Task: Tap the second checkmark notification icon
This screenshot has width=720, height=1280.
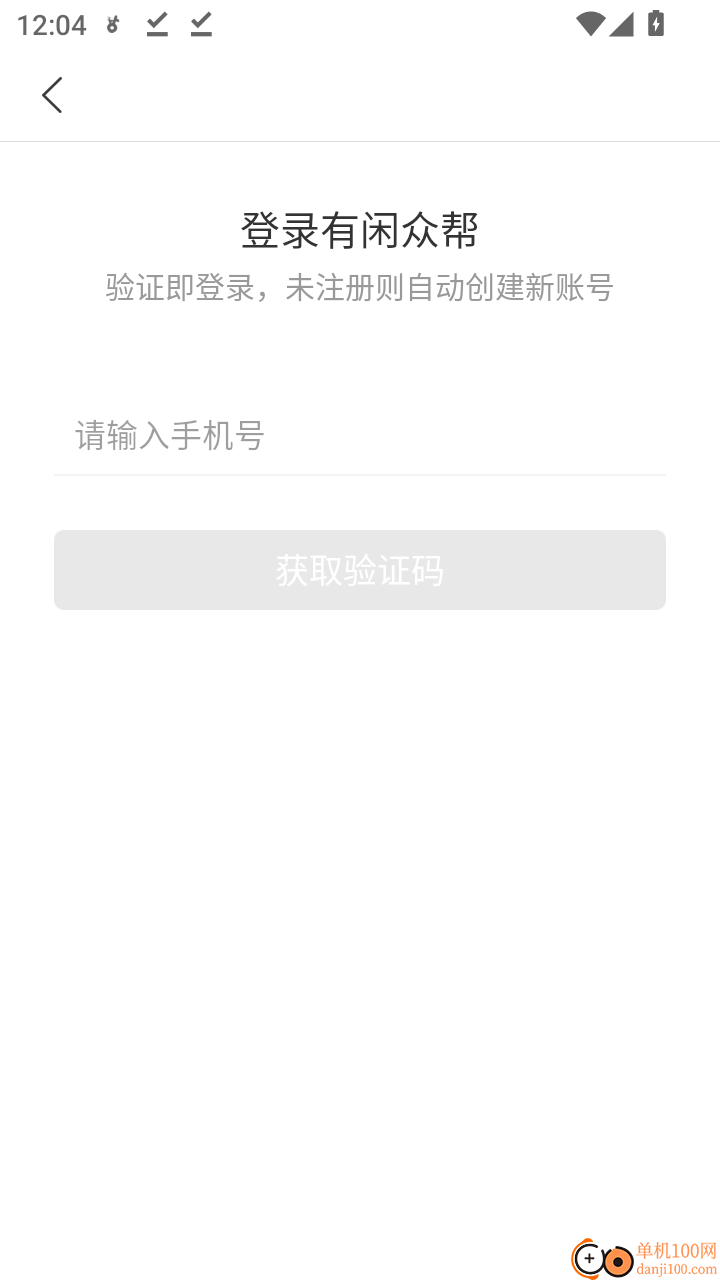Action: (x=200, y=24)
